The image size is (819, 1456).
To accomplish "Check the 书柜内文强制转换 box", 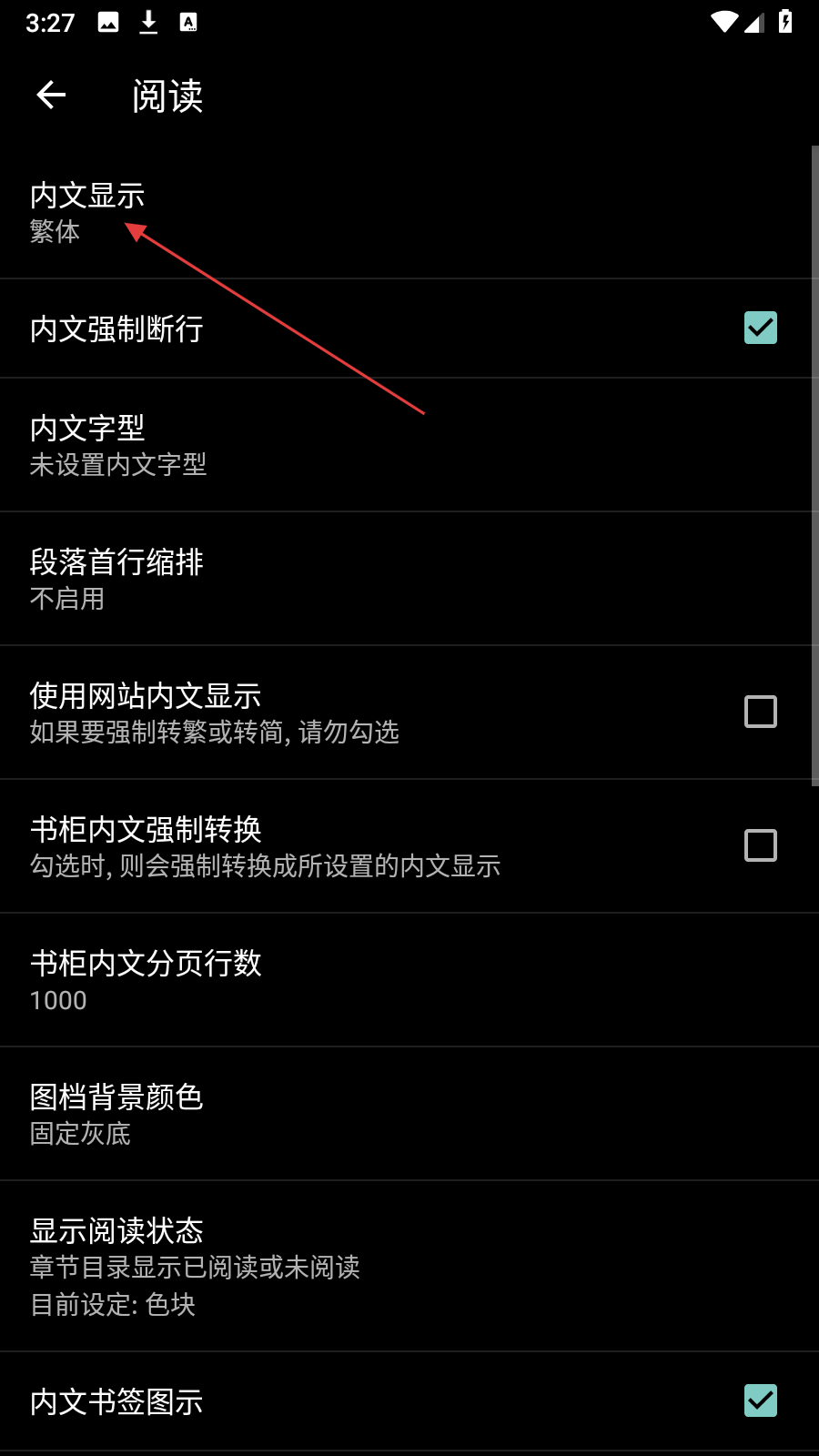I will [x=760, y=845].
